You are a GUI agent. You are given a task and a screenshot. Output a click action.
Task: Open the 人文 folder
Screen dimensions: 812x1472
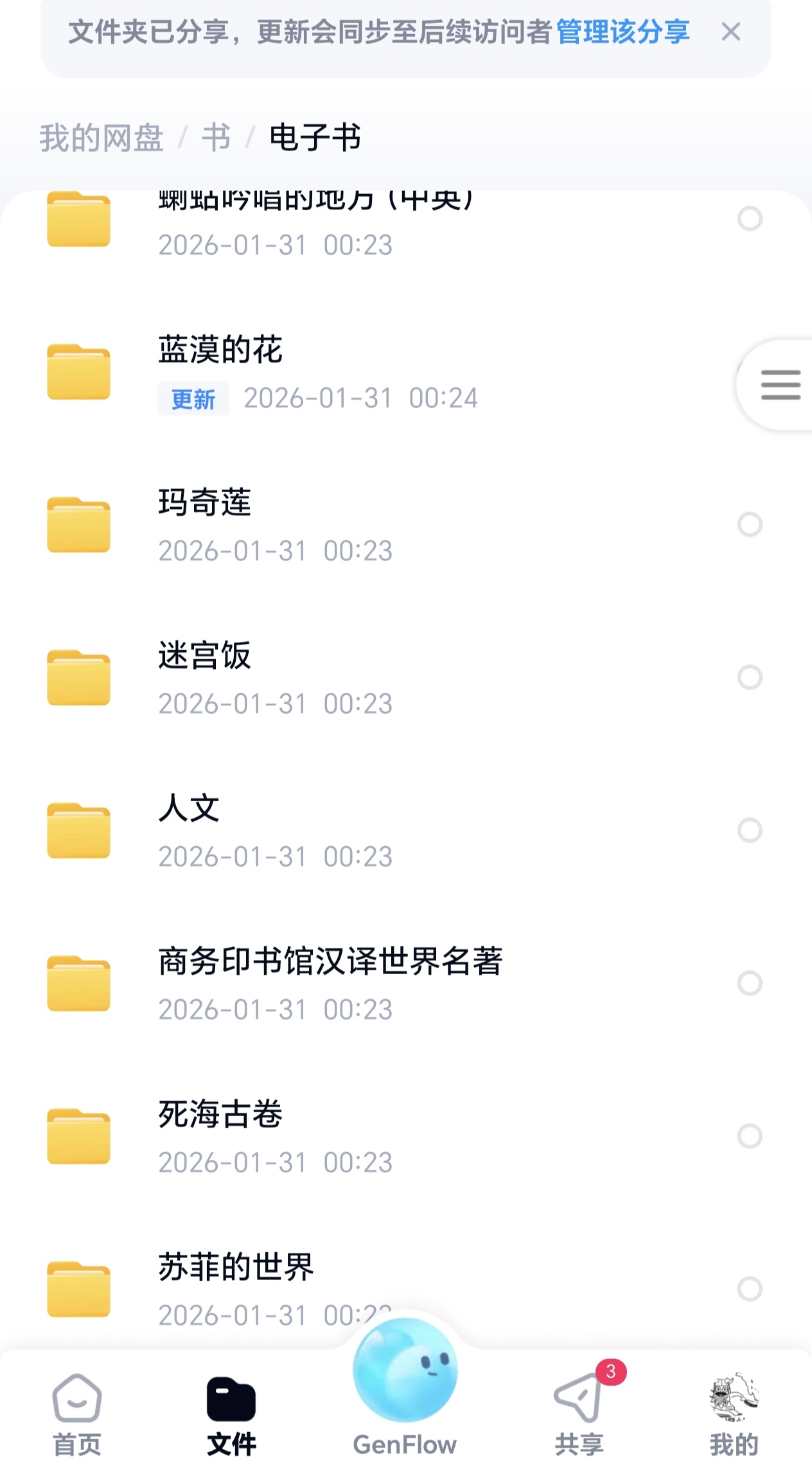click(189, 809)
